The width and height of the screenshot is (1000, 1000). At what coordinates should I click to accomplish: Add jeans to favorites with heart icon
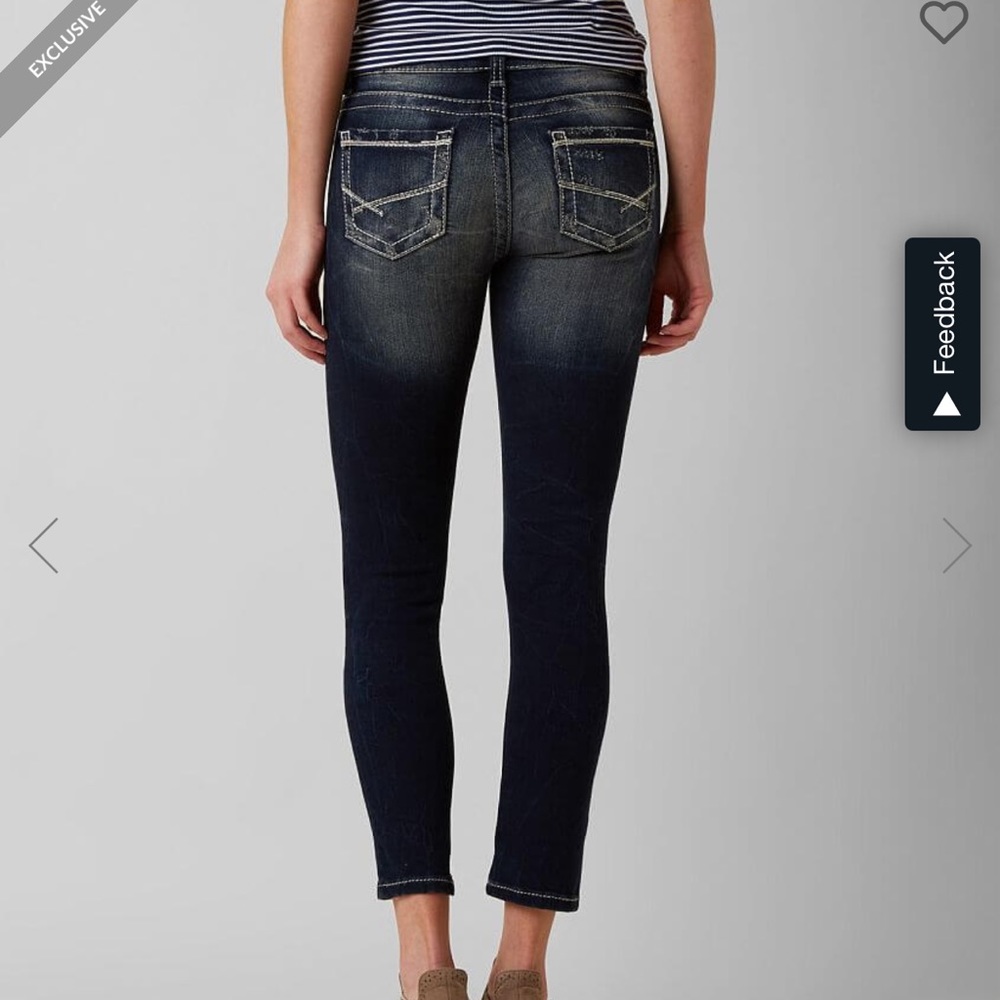(943, 21)
